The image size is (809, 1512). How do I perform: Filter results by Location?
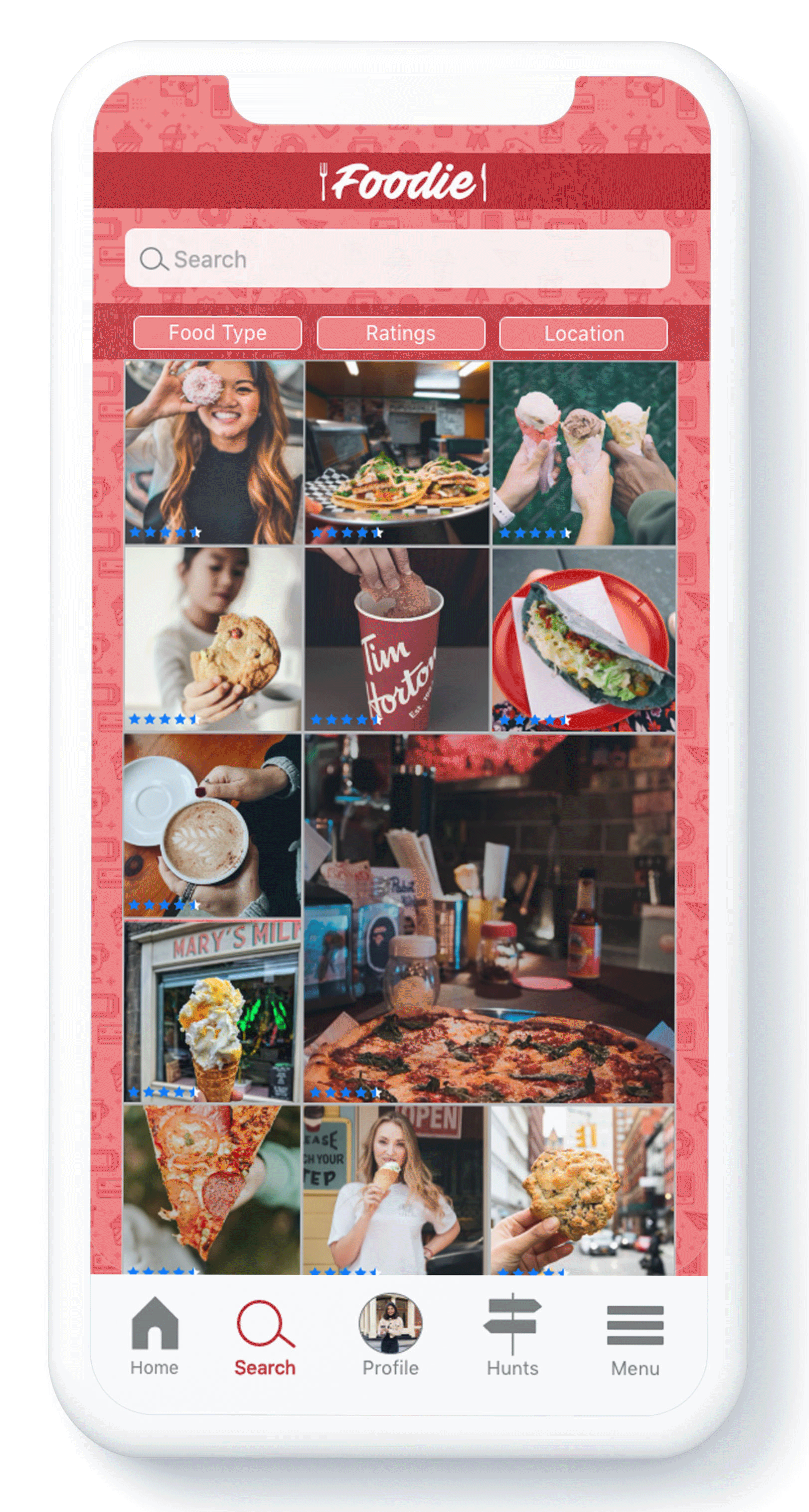point(584,333)
